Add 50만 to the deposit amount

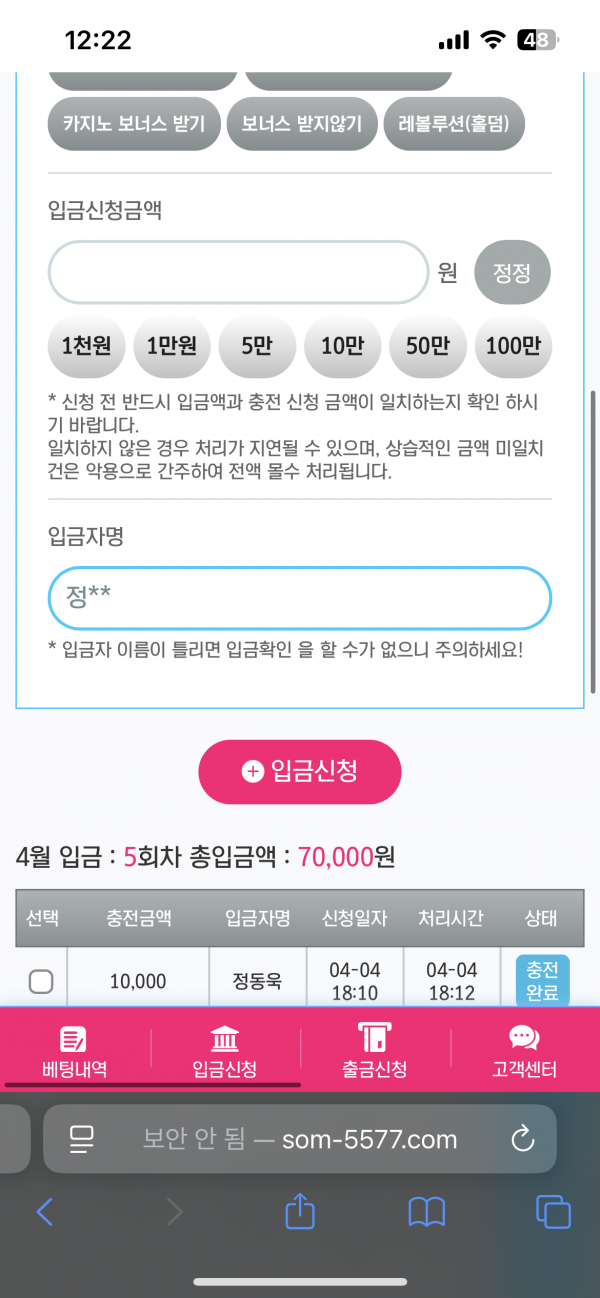[x=427, y=346]
